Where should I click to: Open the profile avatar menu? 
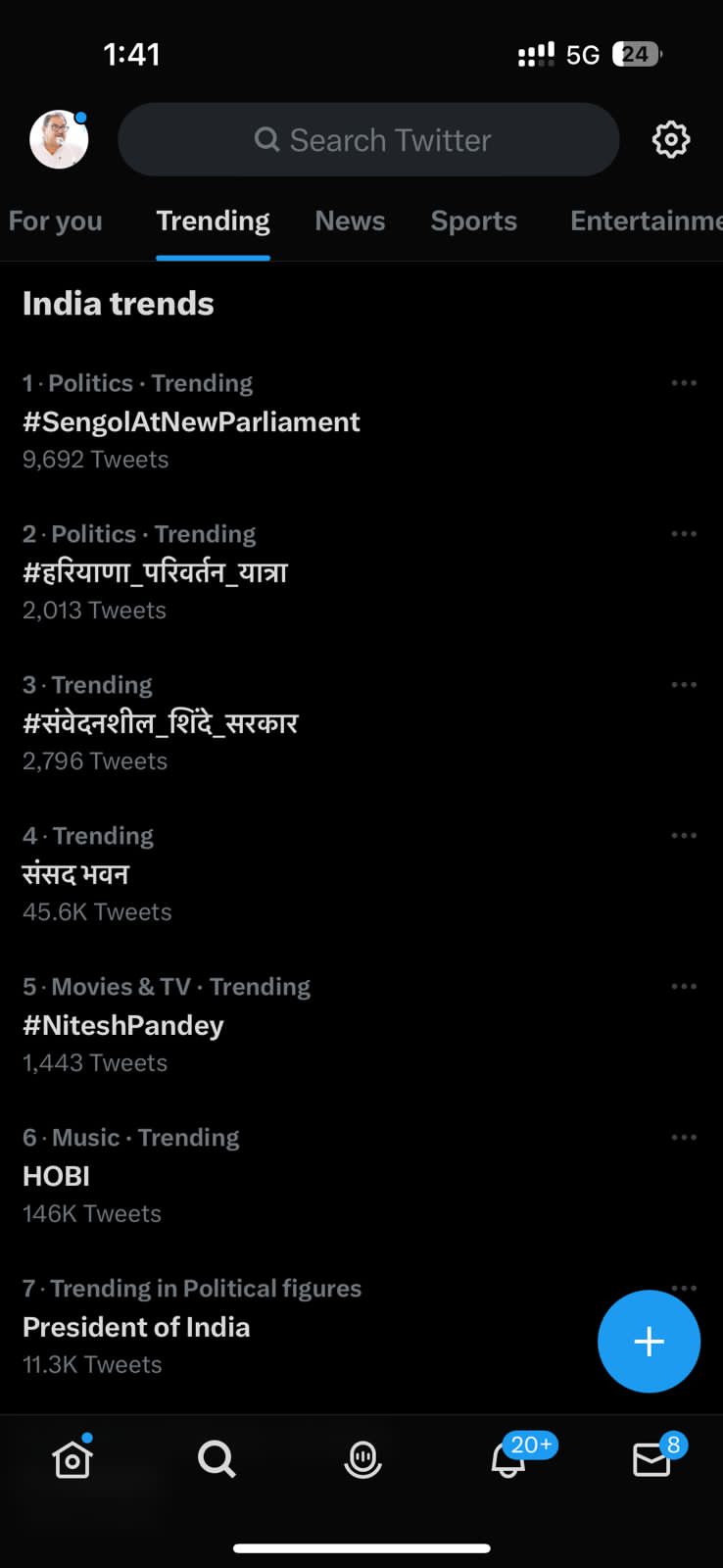[59, 139]
